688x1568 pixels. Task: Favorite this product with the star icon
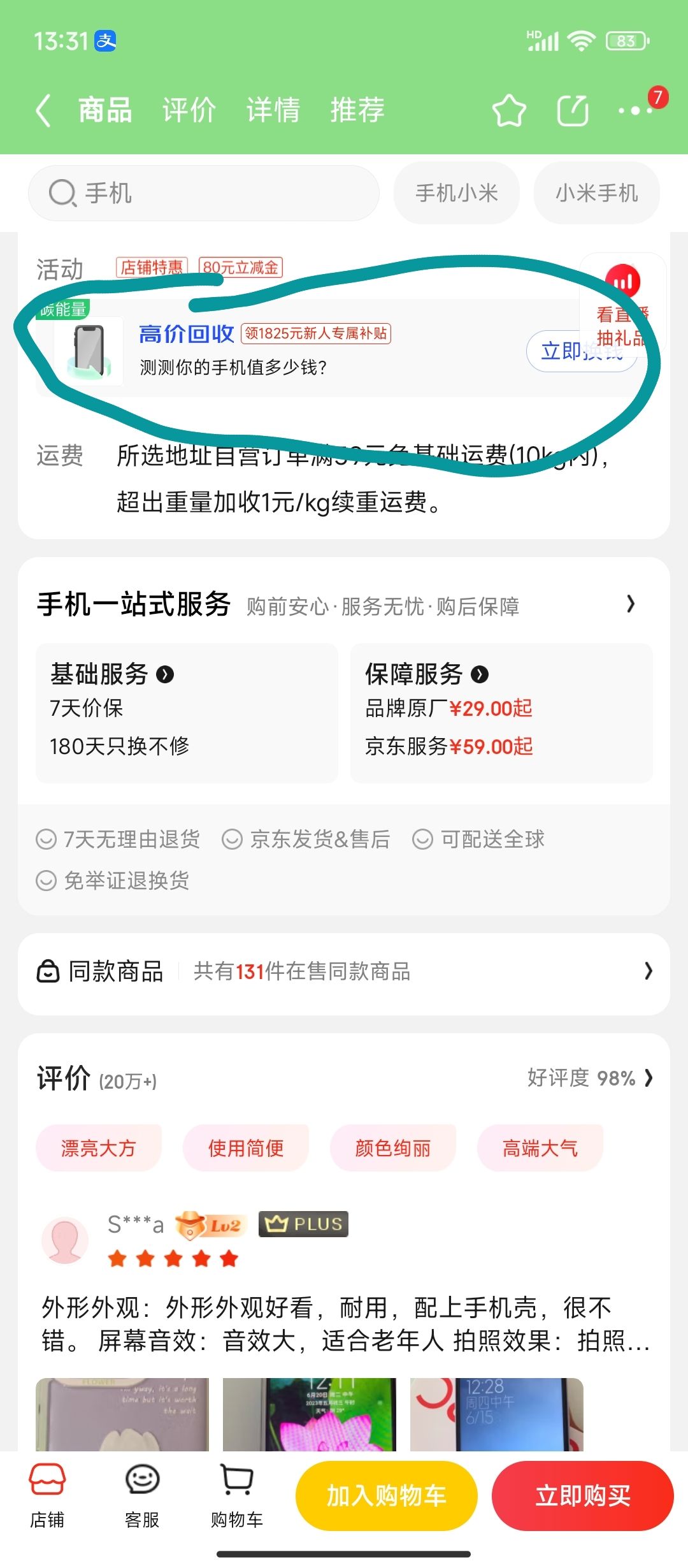[x=509, y=111]
